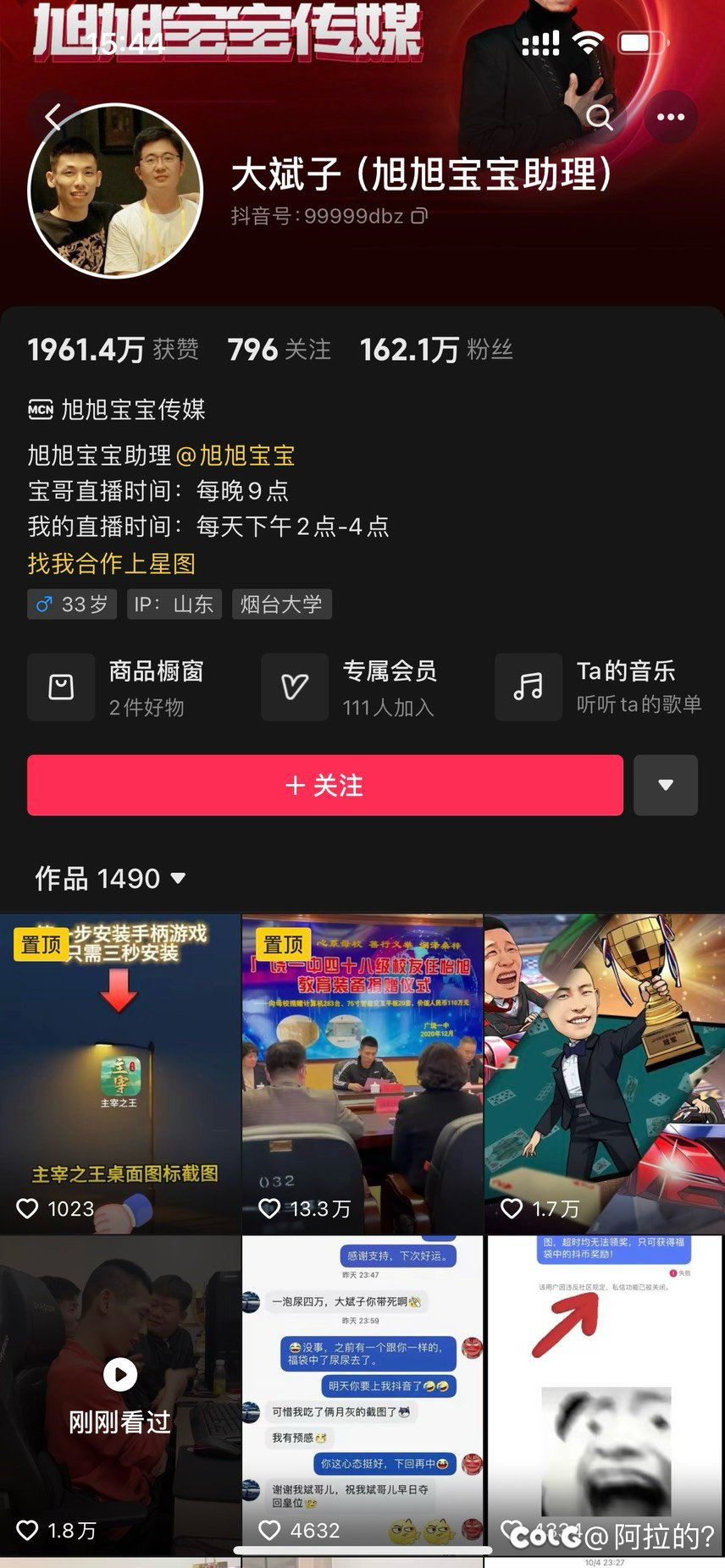Screen dimensions: 725x1568
Task: Open pinned video with 13.3万 likes
Action: (362, 1074)
